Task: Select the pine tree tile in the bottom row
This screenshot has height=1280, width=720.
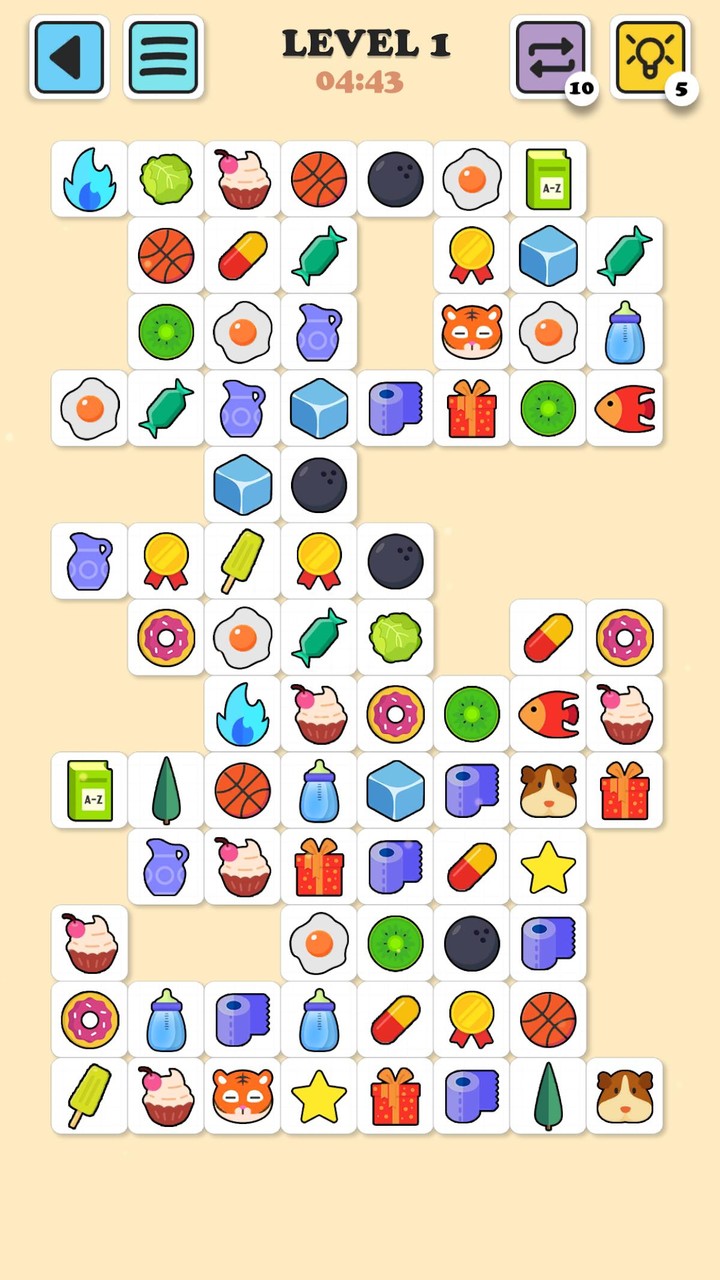Action: 547,1096
